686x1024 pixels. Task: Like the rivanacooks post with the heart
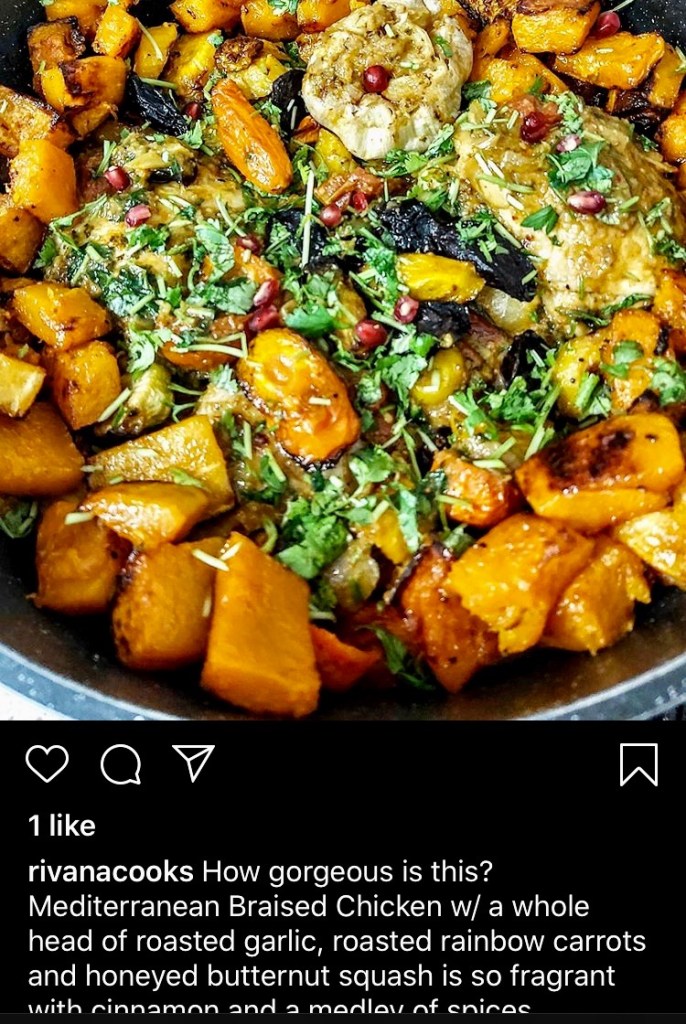point(47,764)
